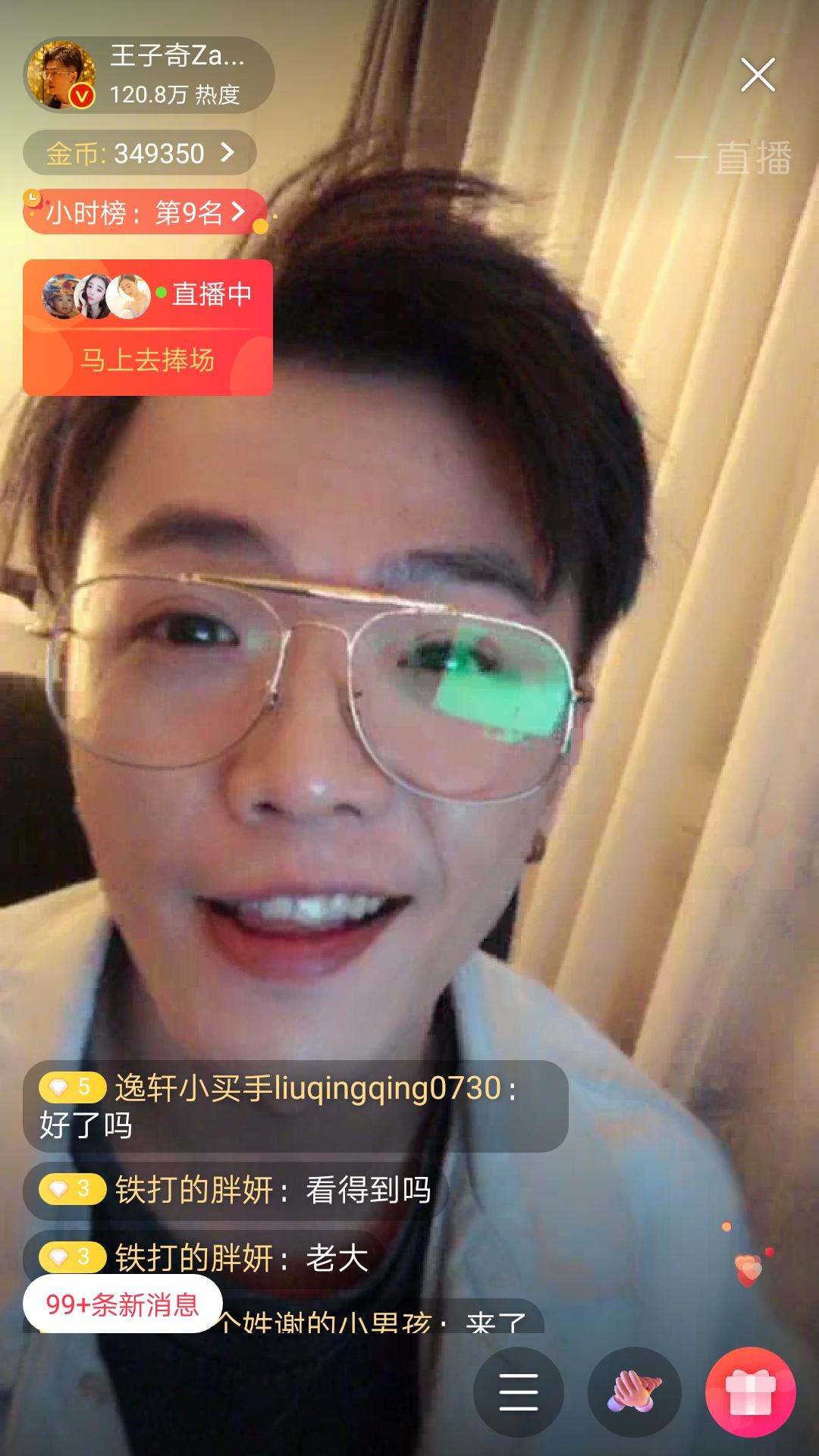The height and width of the screenshot is (1456, 819).
Task: Jump to 99+条新消息 new messages
Action: click(x=122, y=1305)
